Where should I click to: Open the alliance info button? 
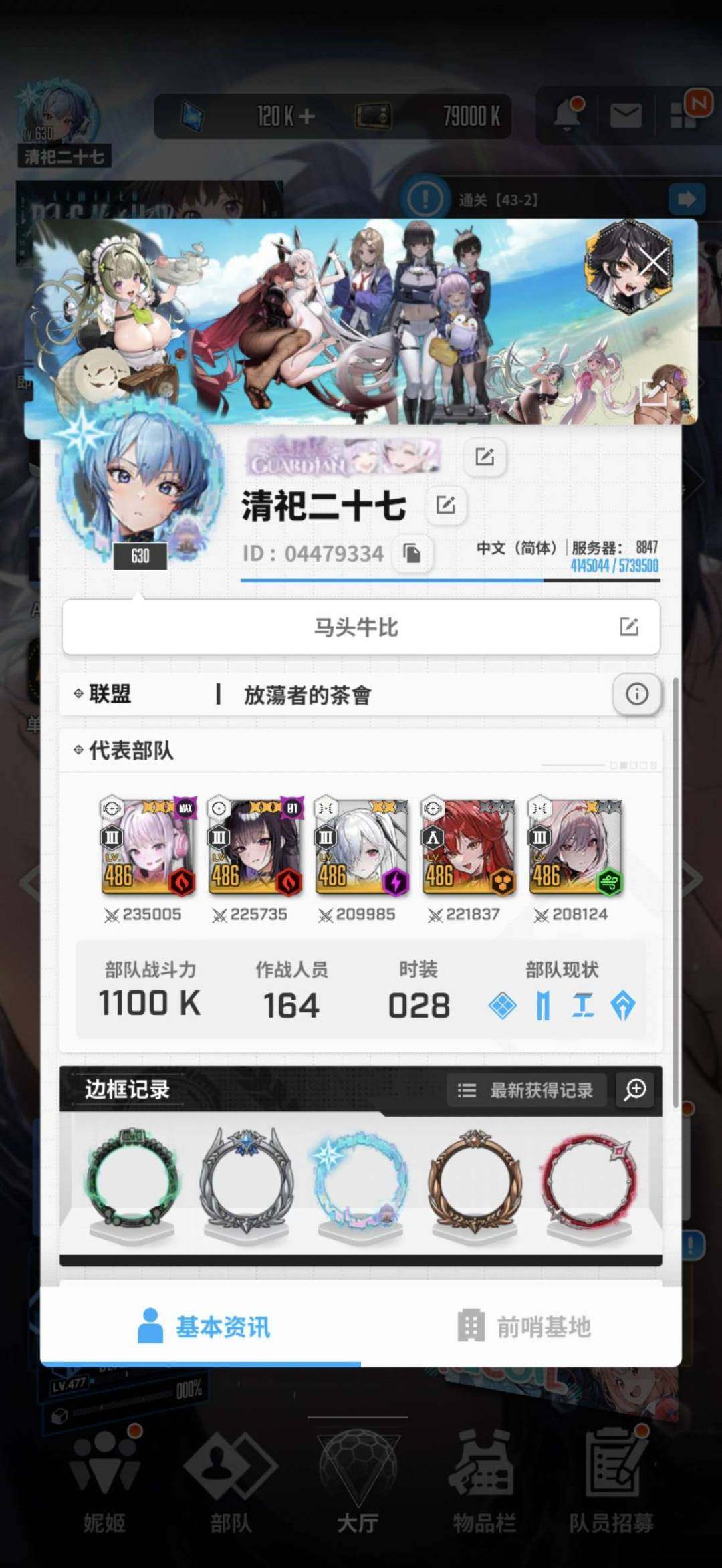point(636,694)
